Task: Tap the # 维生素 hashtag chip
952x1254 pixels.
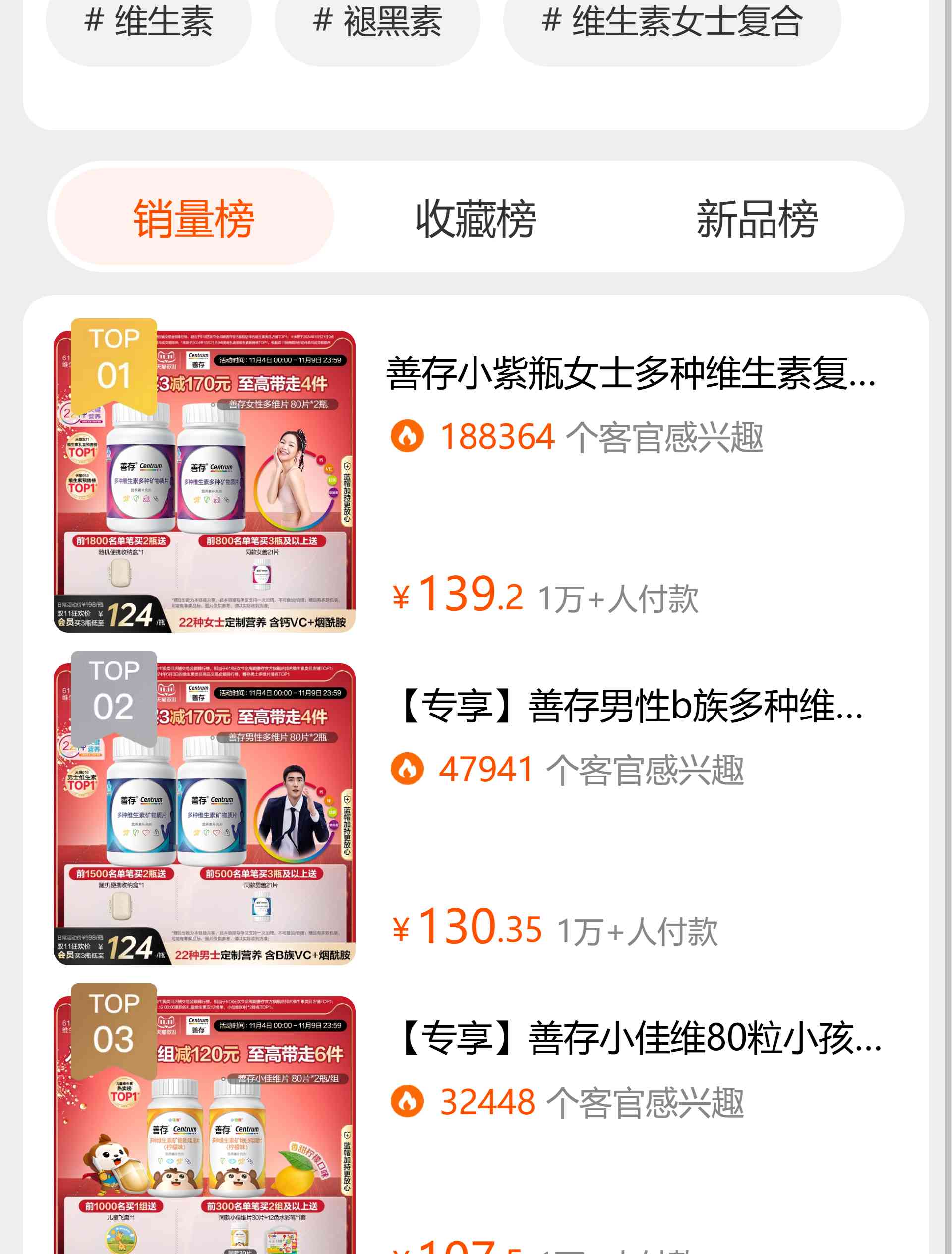Action: [149, 24]
